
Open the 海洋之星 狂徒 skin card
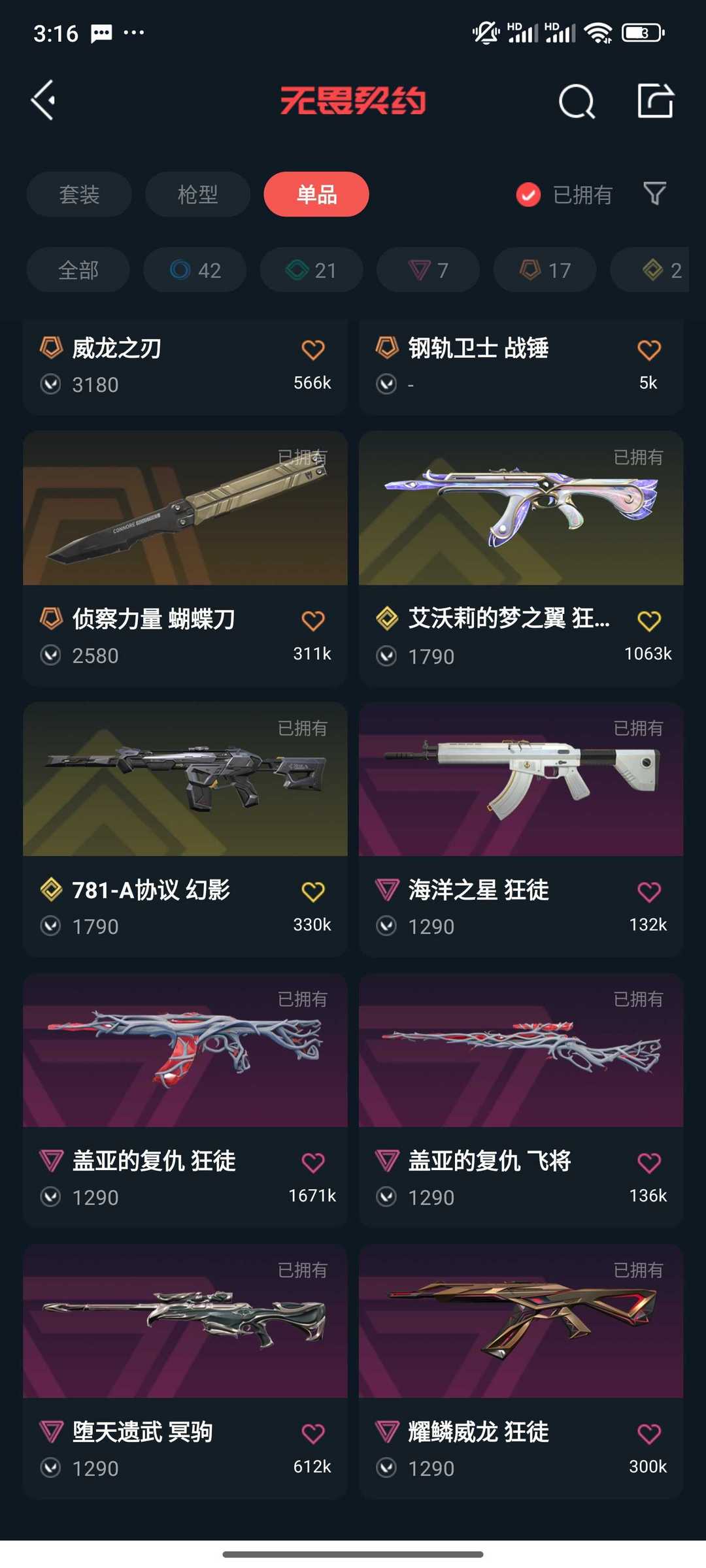pyautogui.click(x=521, y=830)
